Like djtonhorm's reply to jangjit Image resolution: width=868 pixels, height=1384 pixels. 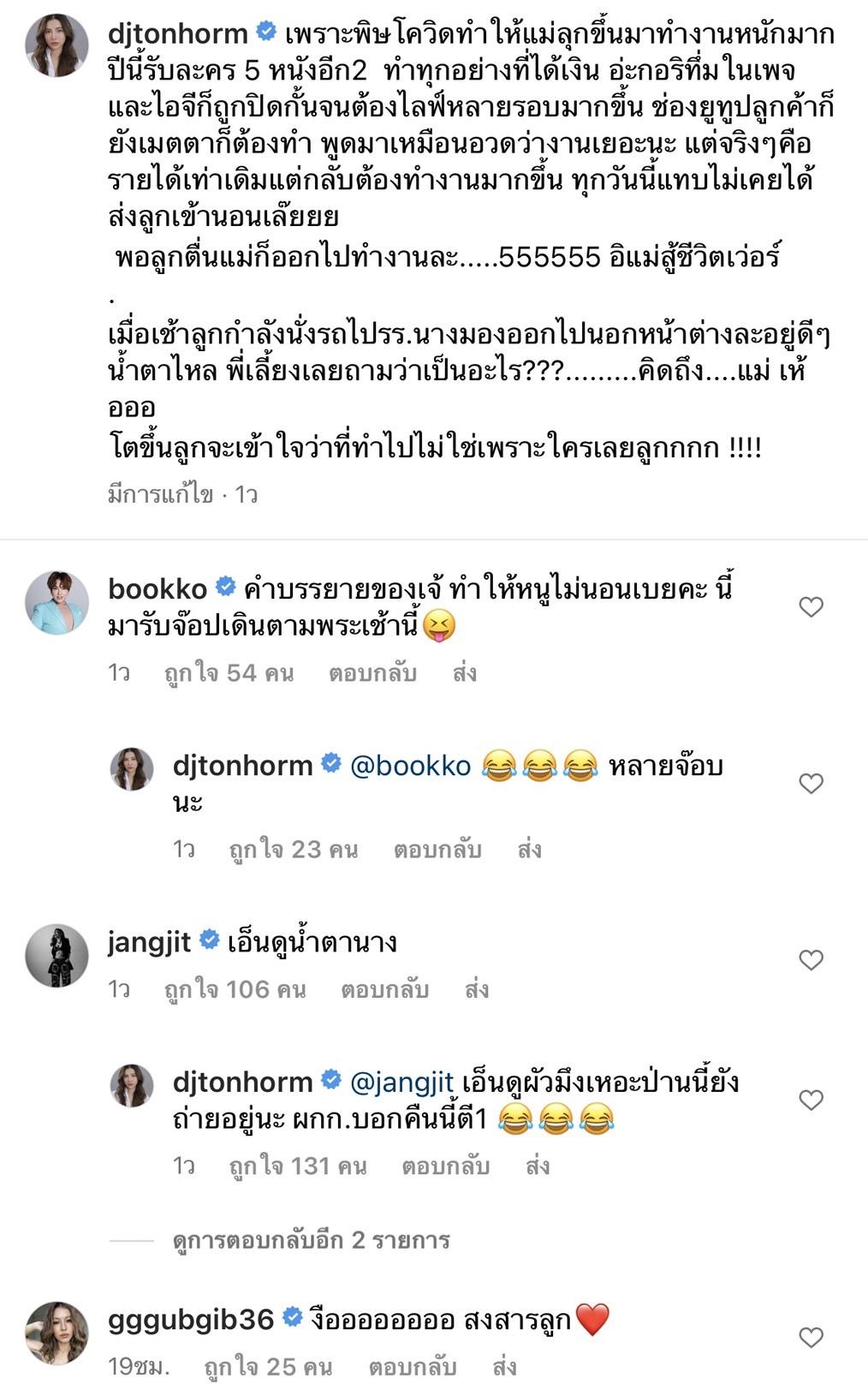click(x=810, y=1100)
